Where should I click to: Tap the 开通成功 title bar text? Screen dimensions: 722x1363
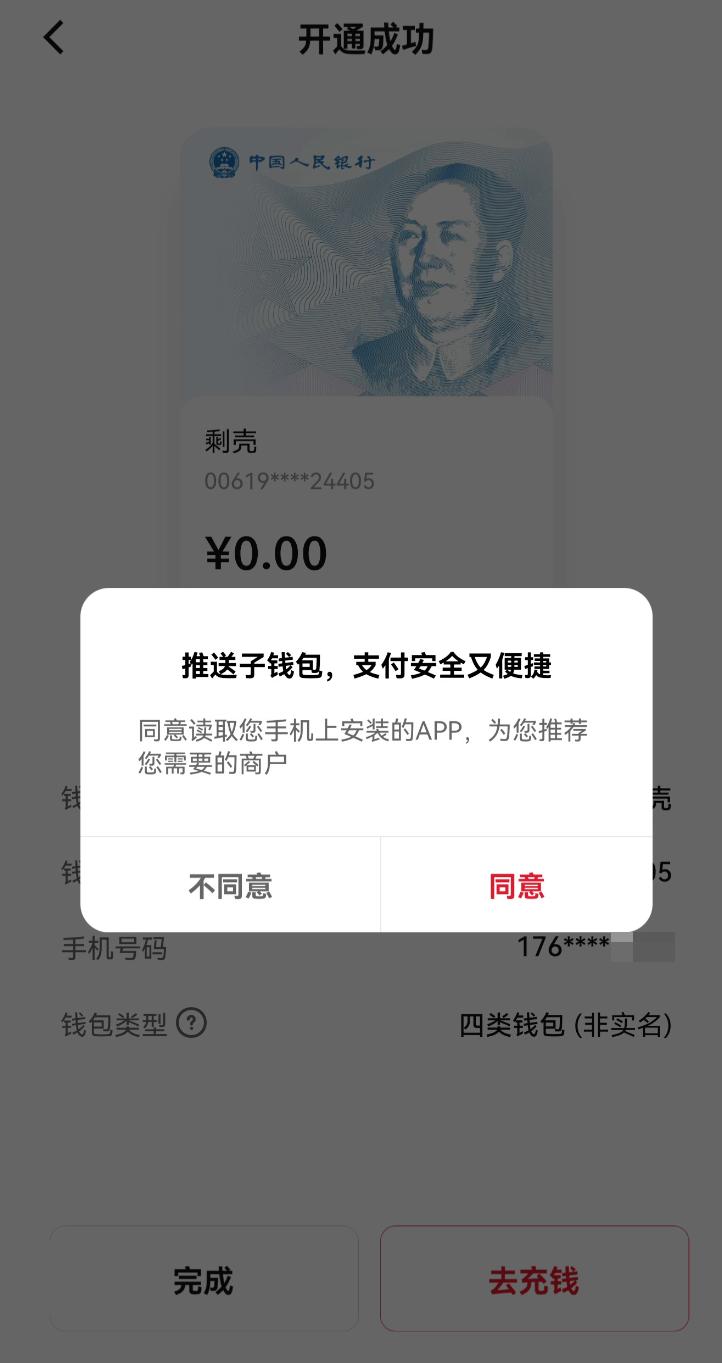point(366,38)
